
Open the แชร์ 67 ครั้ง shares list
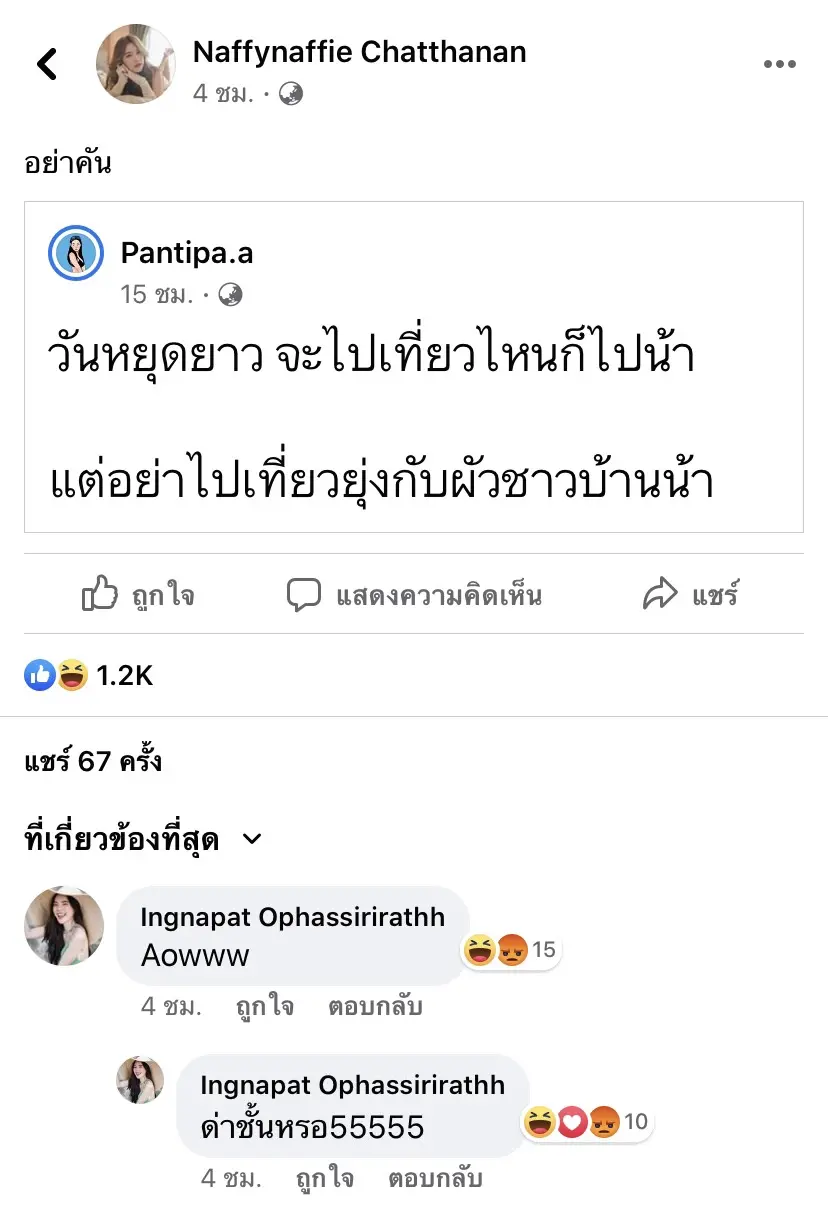pyautogui.click(x=93, y=762)
